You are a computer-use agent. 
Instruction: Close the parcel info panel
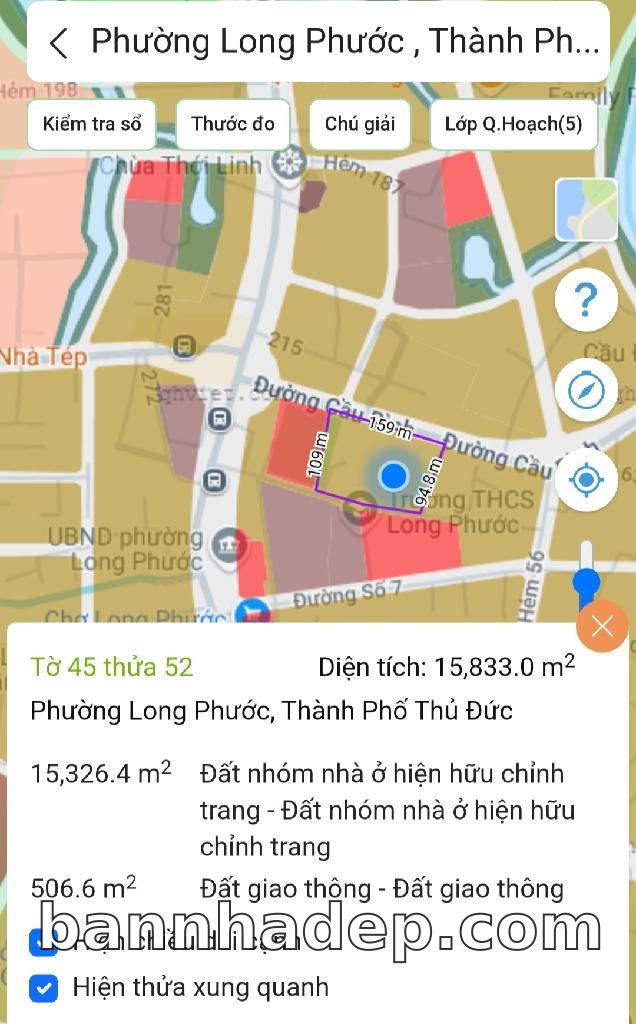(x=602, y=627)
